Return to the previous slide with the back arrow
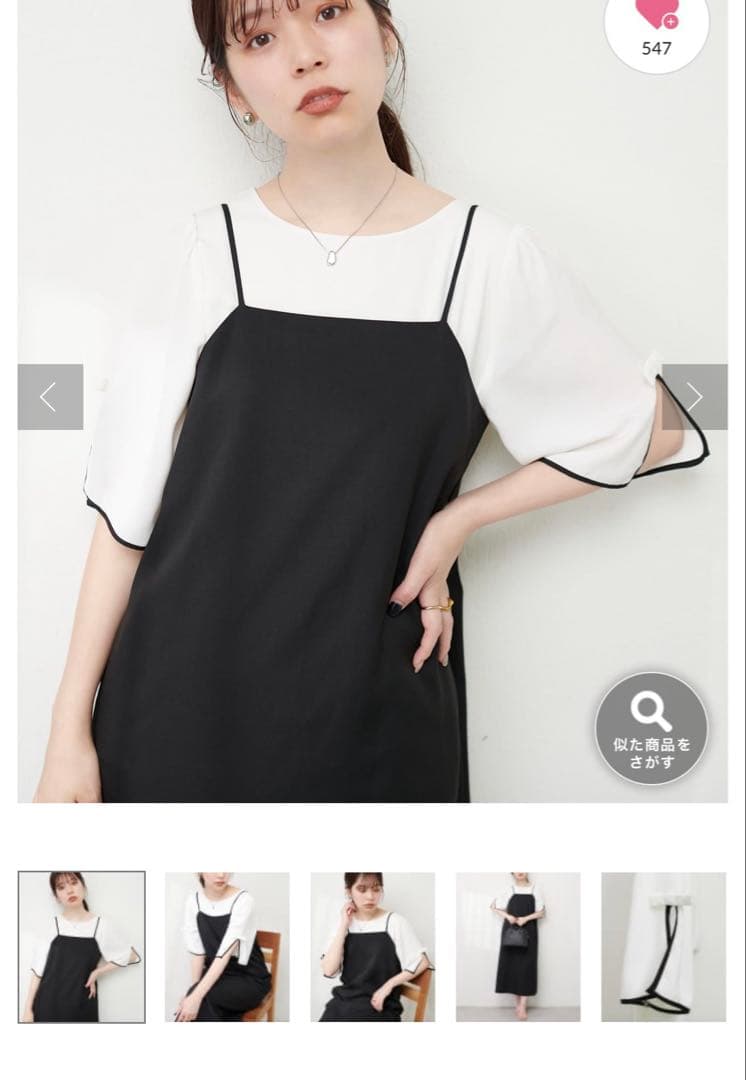Screen dimensions: 746x1080 (50, 396)
